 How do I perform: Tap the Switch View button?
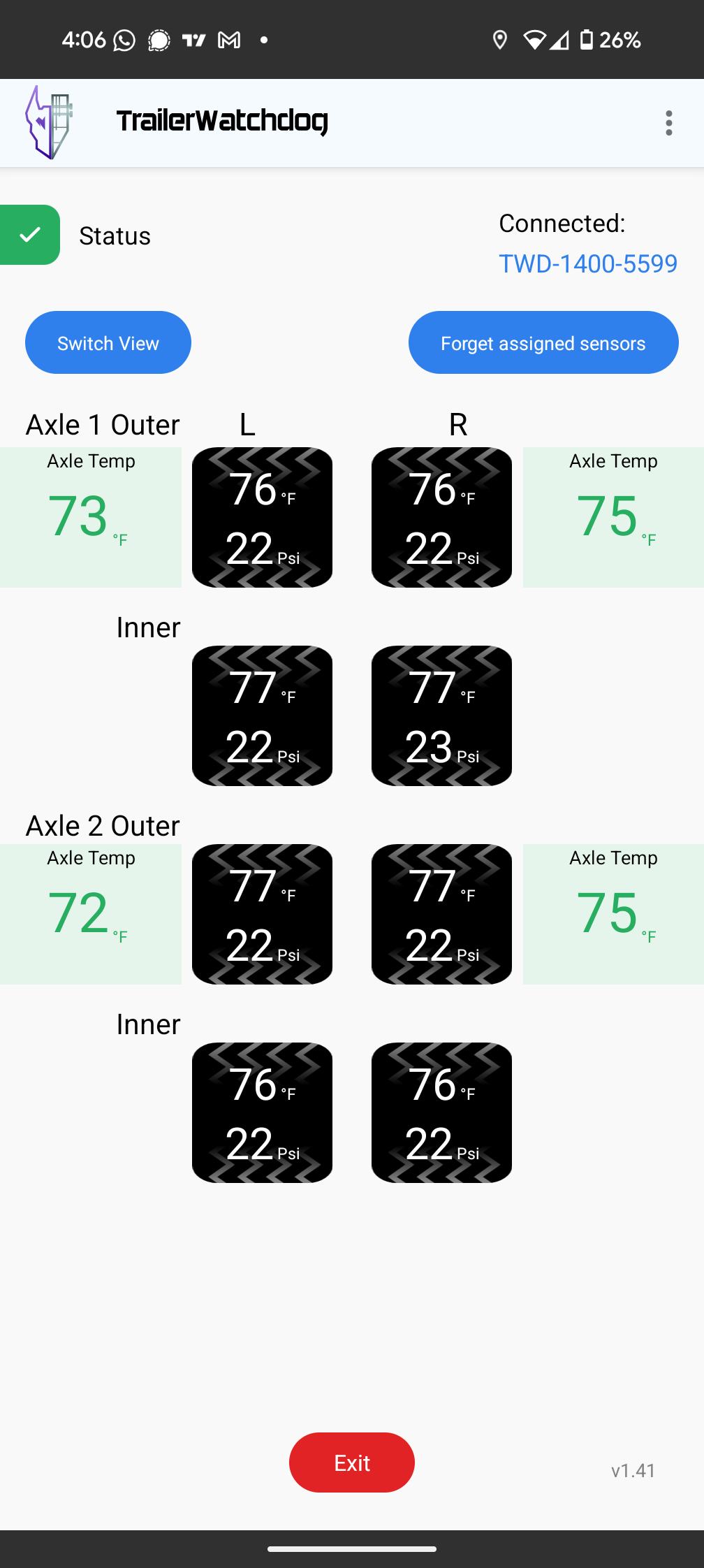pos(108,342)
